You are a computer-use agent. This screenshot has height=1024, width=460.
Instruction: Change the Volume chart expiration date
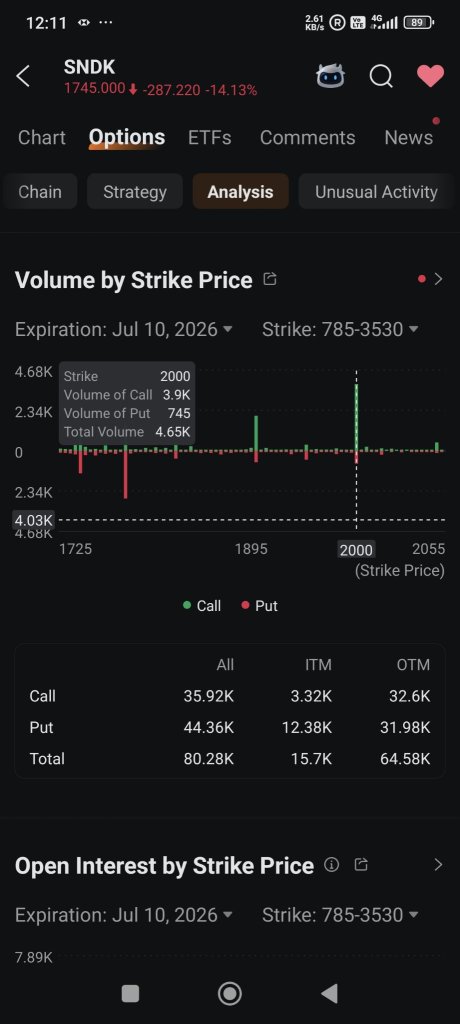pos(123,329)
